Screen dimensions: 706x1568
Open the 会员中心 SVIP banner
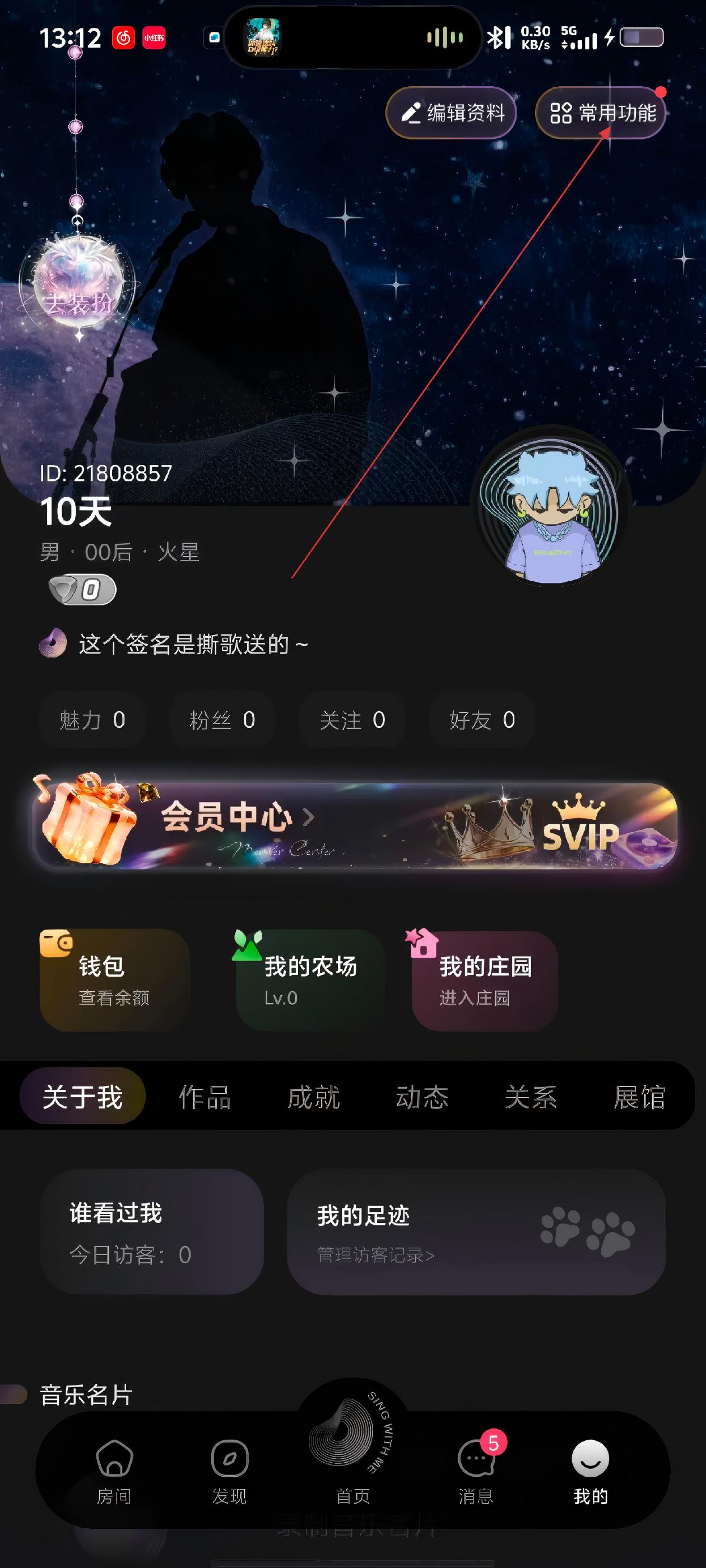[x=354, y=825]
